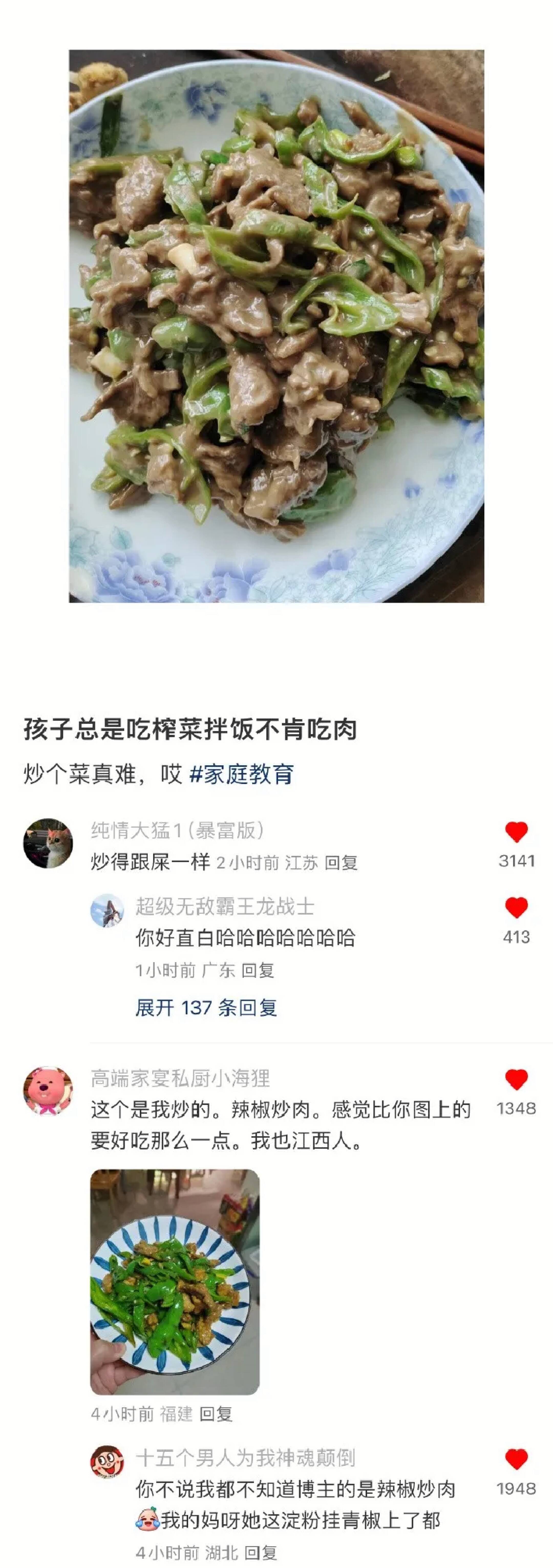View the pepper dish photo in 高端家宴私厨小海狸's comment

(x=175, y=1281)
